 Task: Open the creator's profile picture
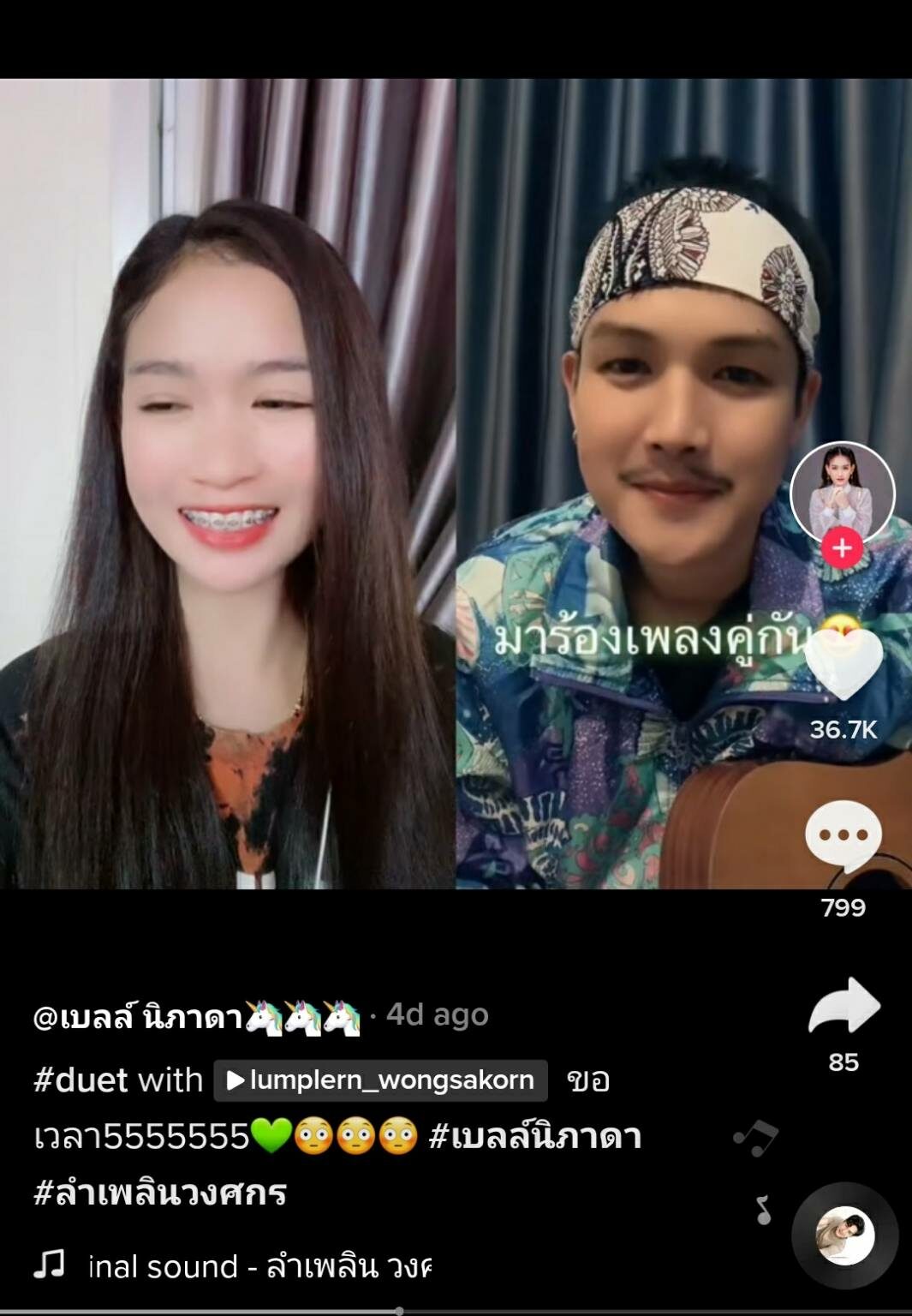842,493
